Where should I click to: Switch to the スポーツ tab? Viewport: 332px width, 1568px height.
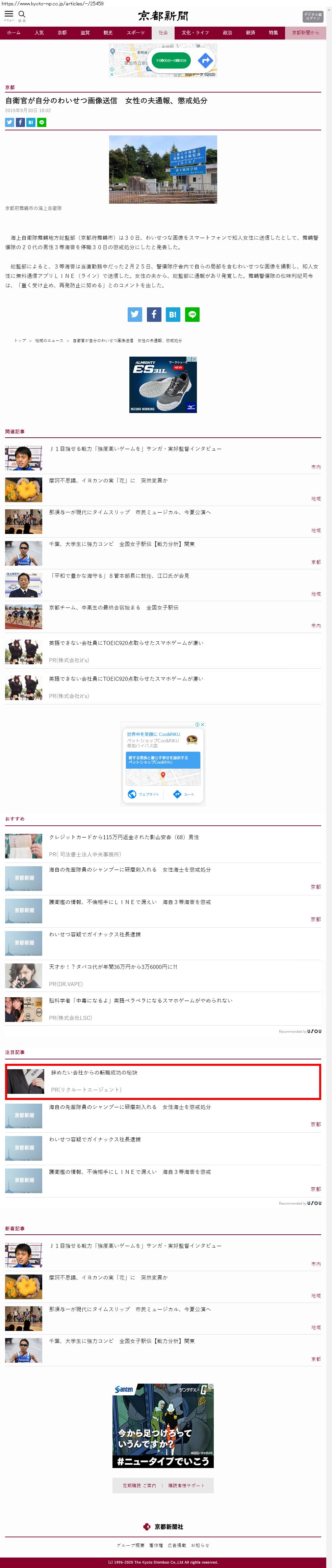click(135, 32)
